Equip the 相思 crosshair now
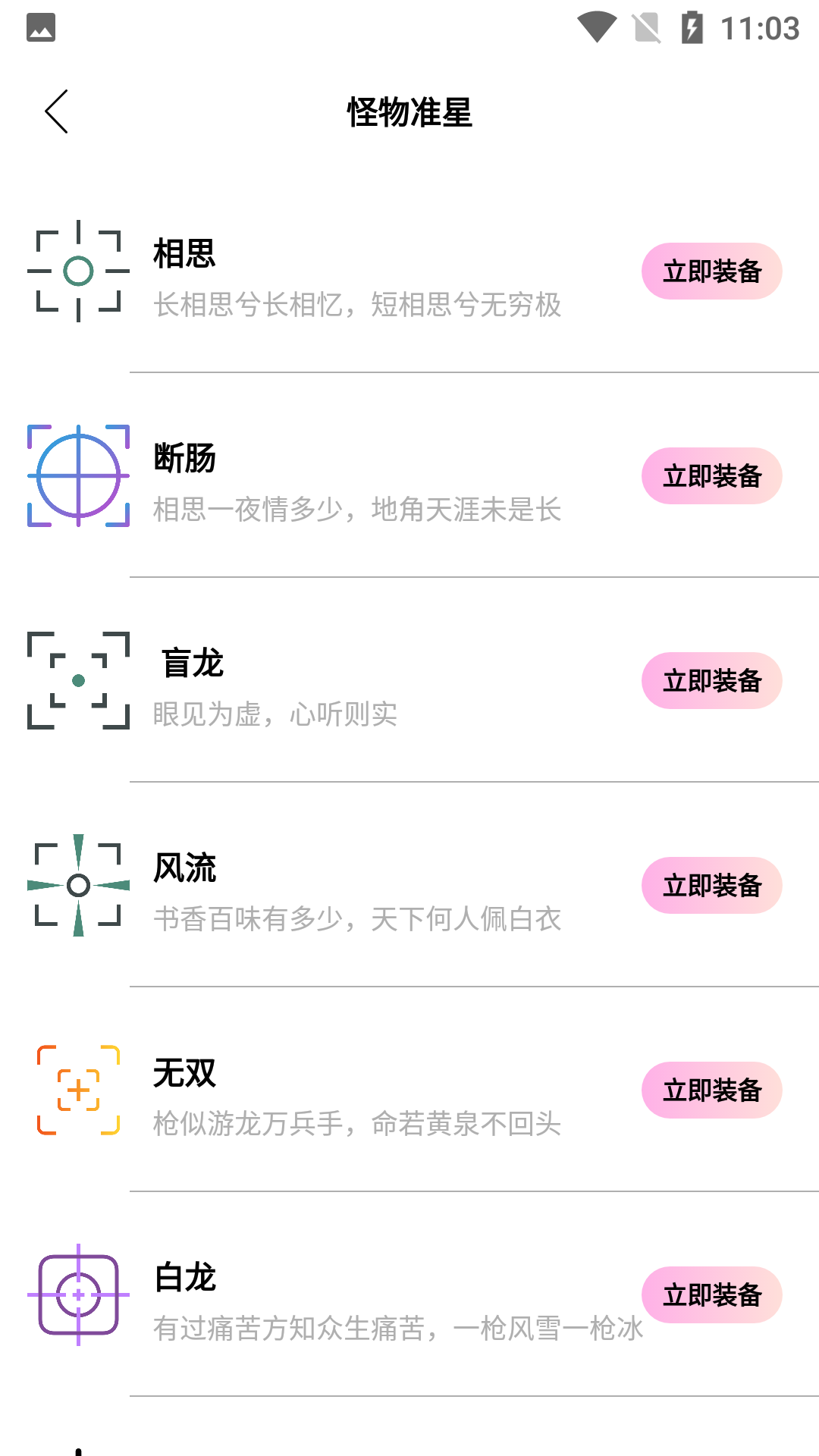Screen dimensions: 819x1456 coord(711,271)
